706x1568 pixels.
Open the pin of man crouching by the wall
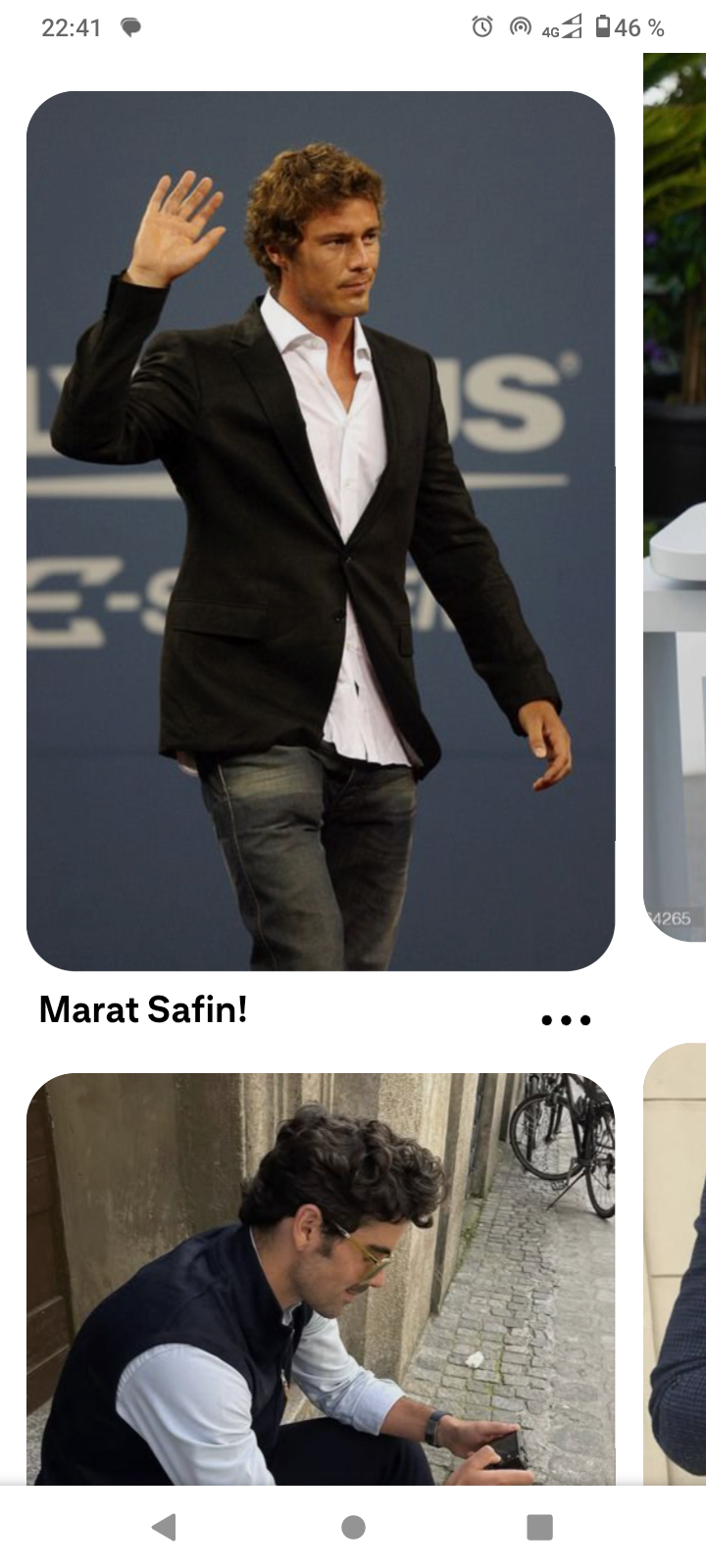click(x=320, y=1279)
